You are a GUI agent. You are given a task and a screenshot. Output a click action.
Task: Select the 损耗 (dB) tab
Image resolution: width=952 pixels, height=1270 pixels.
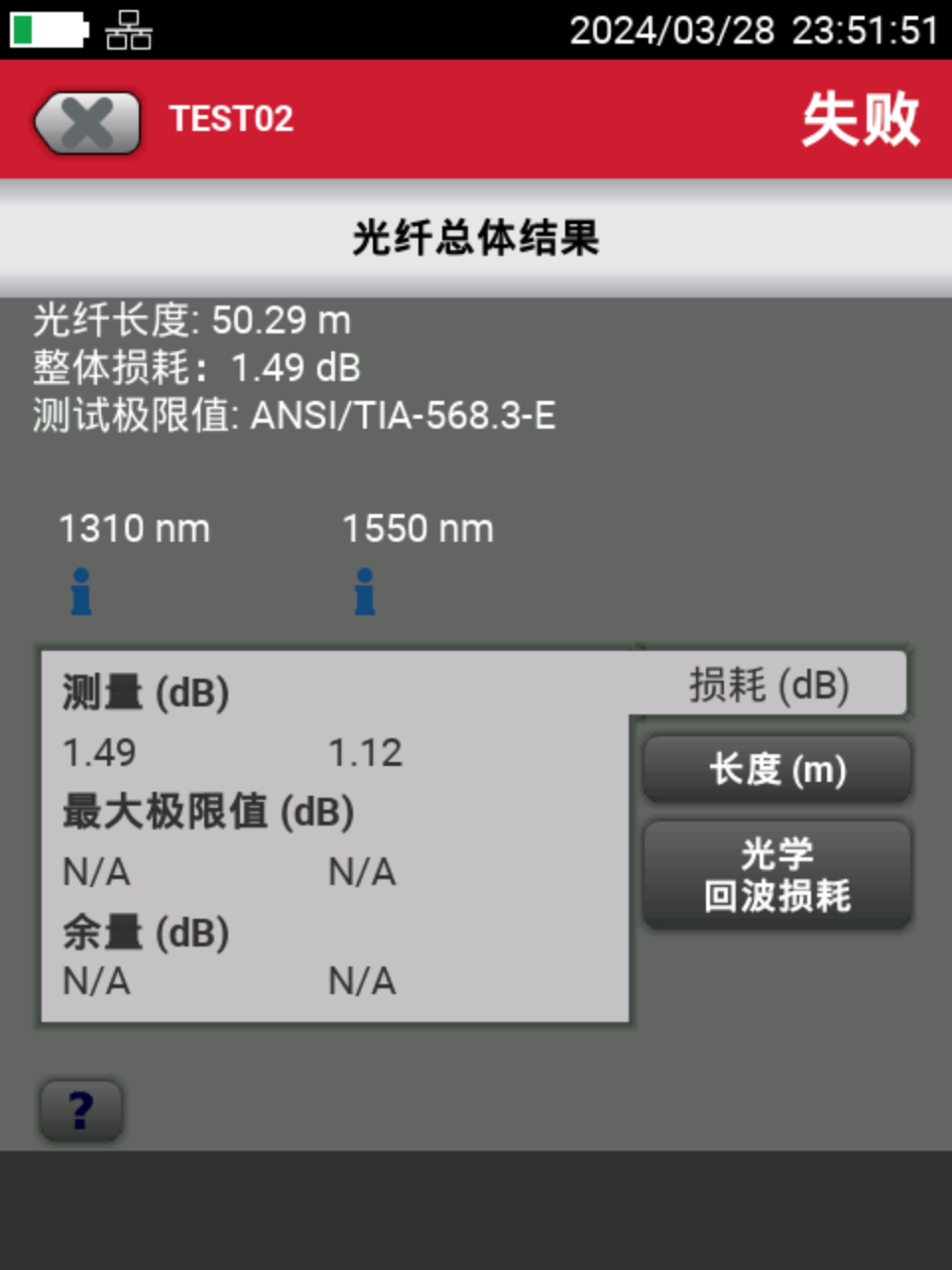point(770,685)
